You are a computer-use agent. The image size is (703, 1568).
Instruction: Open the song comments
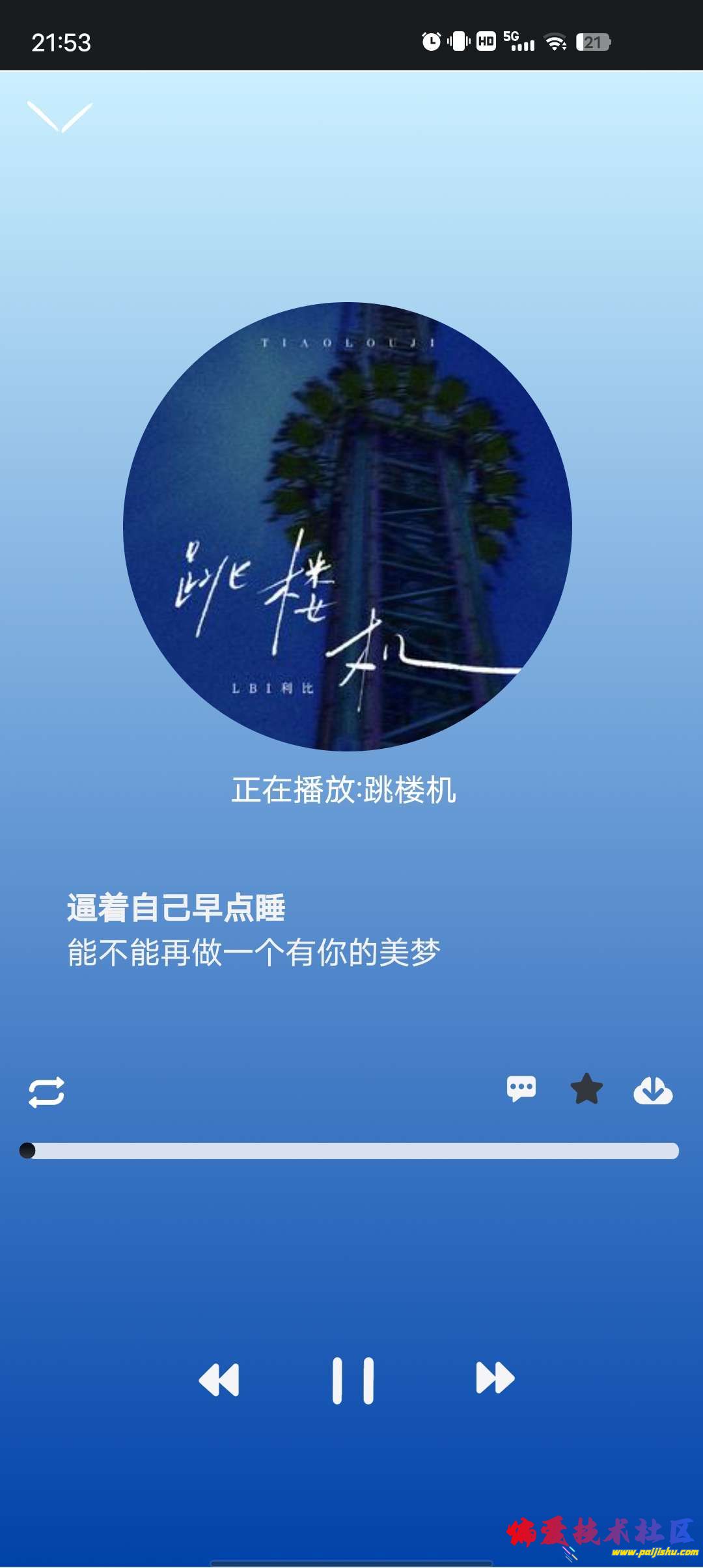pyautogui.click(x=521, y=1089)
